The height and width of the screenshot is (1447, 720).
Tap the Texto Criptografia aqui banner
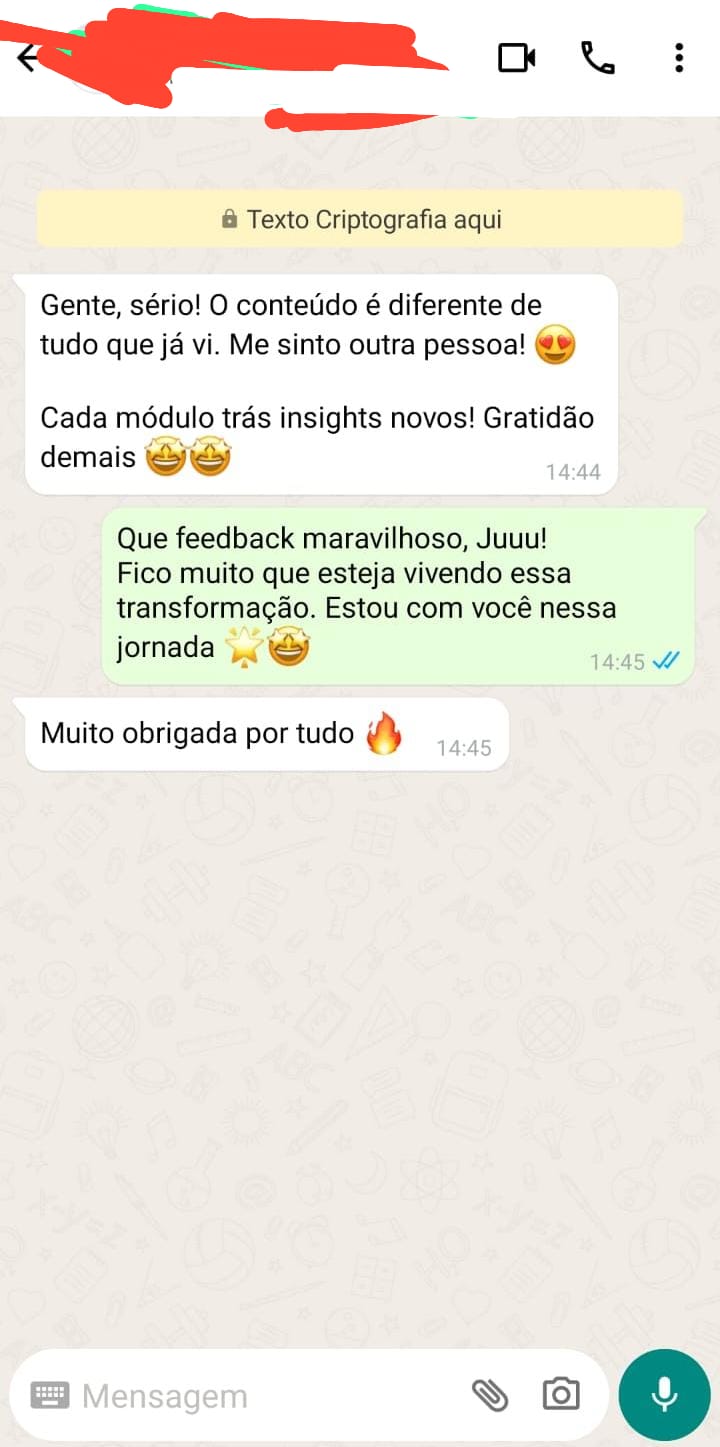[360, 219]
